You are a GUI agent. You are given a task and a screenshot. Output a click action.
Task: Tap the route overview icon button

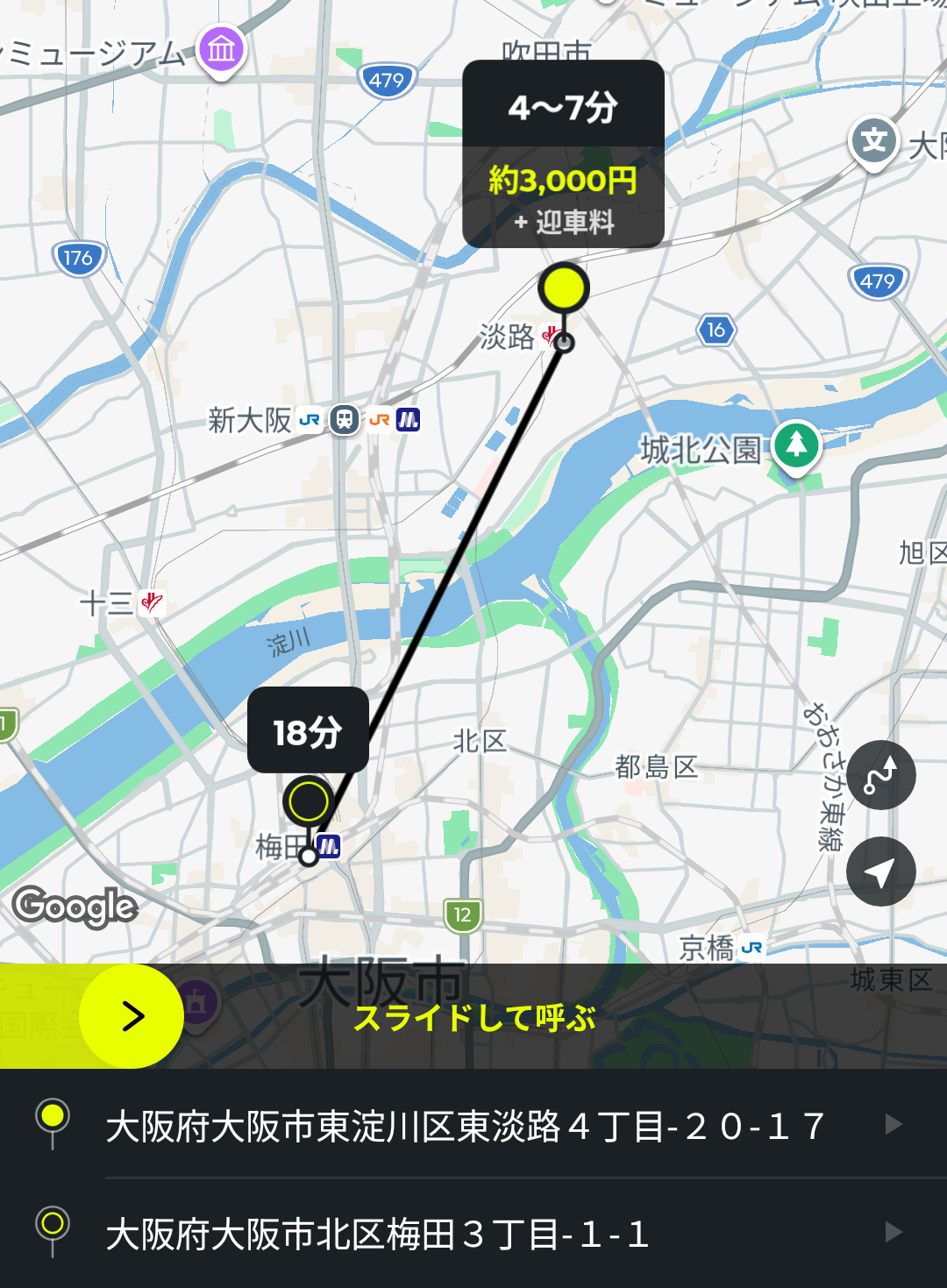click(880, 775)
